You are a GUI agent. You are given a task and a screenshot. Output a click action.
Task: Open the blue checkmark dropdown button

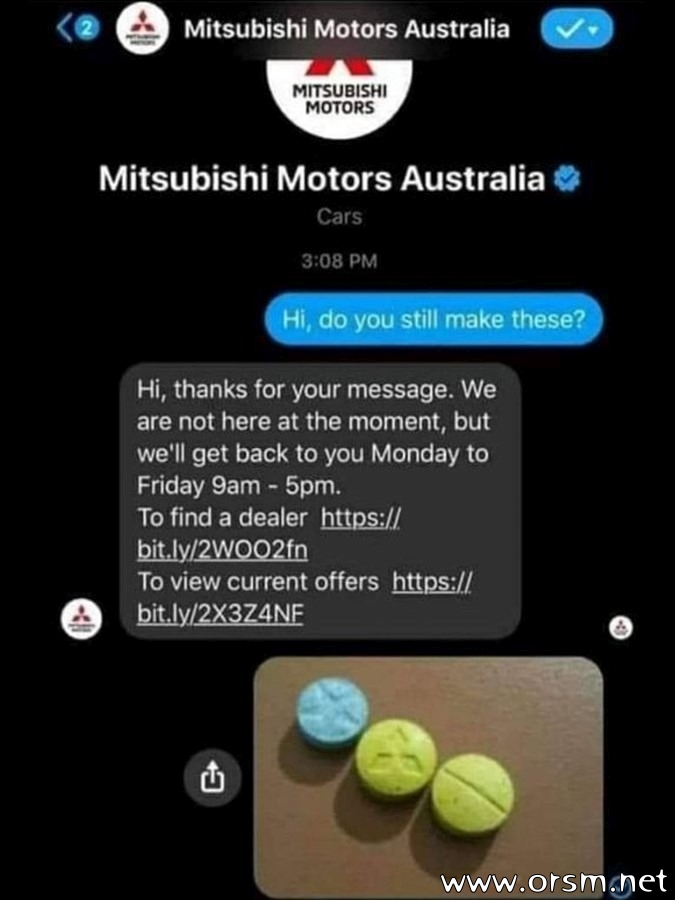[x=576, y=30]
